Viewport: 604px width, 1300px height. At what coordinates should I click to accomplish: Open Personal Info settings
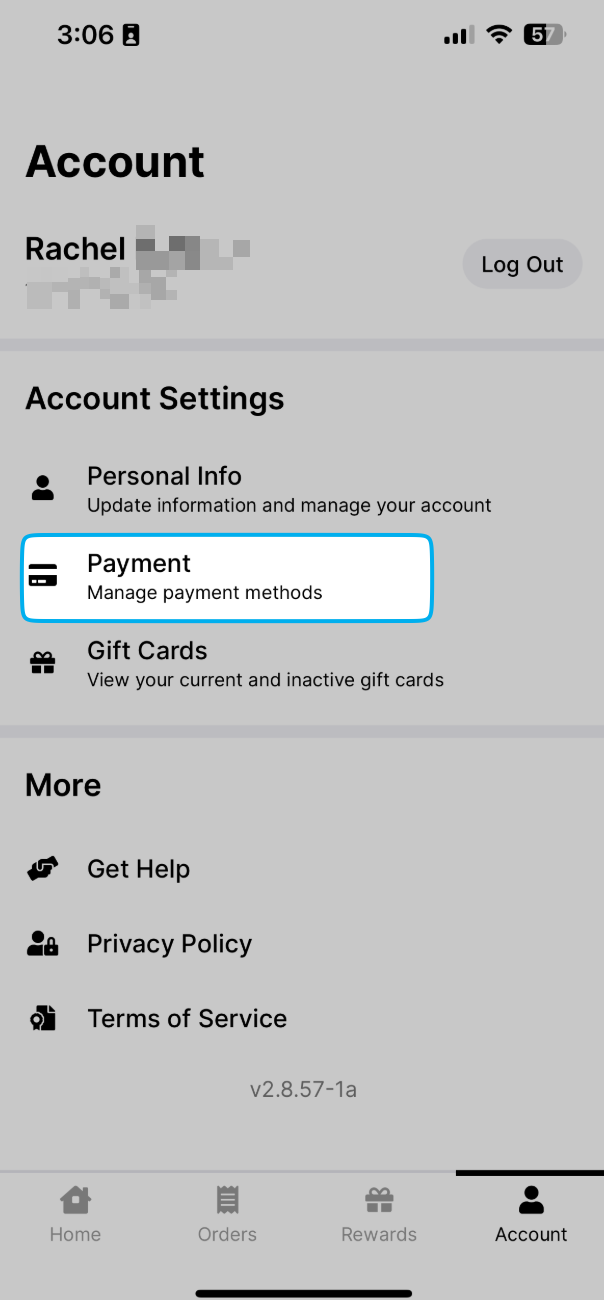click(x=260, y=489)
